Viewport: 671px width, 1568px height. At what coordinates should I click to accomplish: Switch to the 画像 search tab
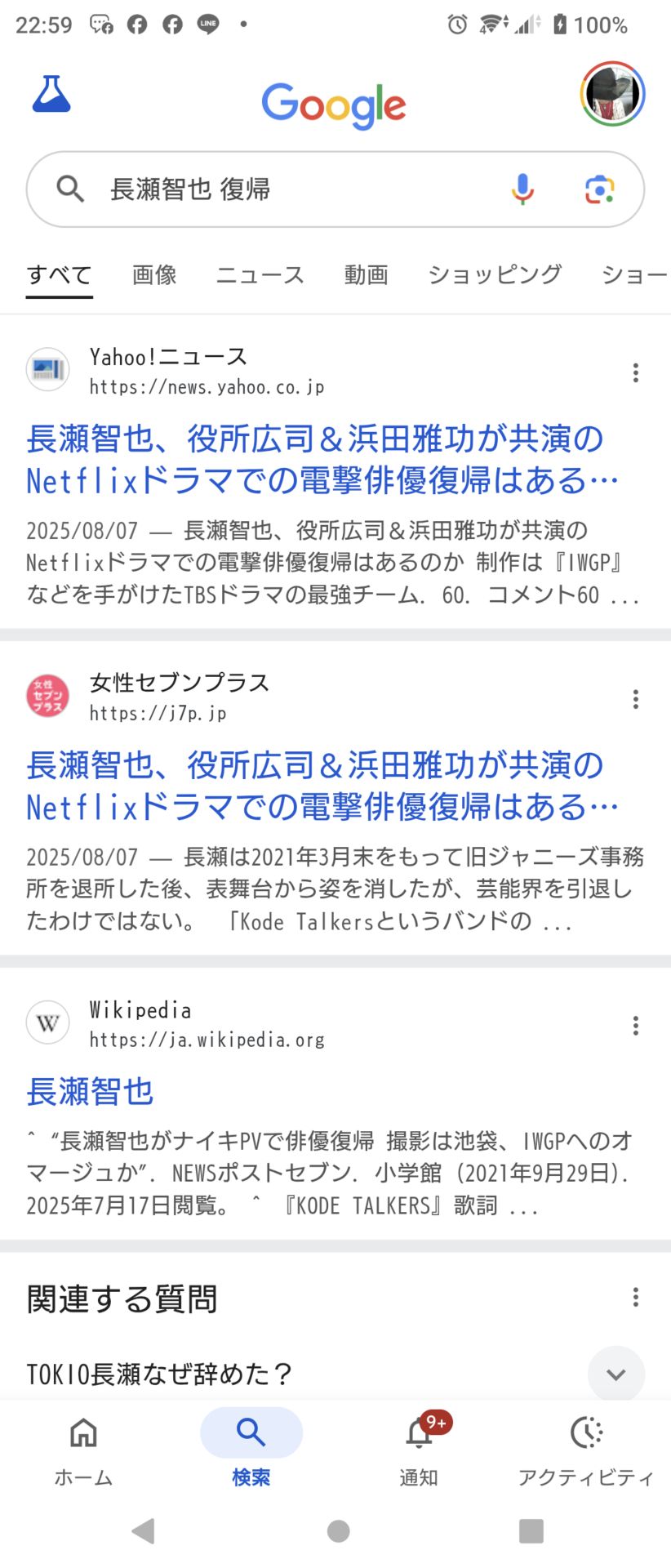click(153, 274)
